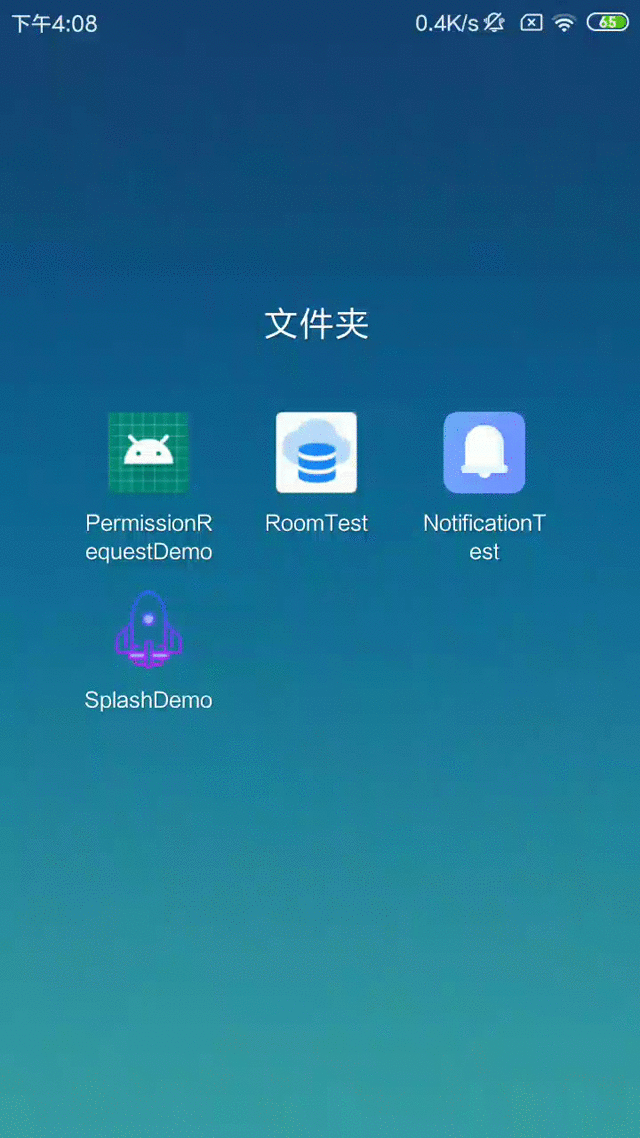Open the PermissionRequestDemo app

point(148,453)
